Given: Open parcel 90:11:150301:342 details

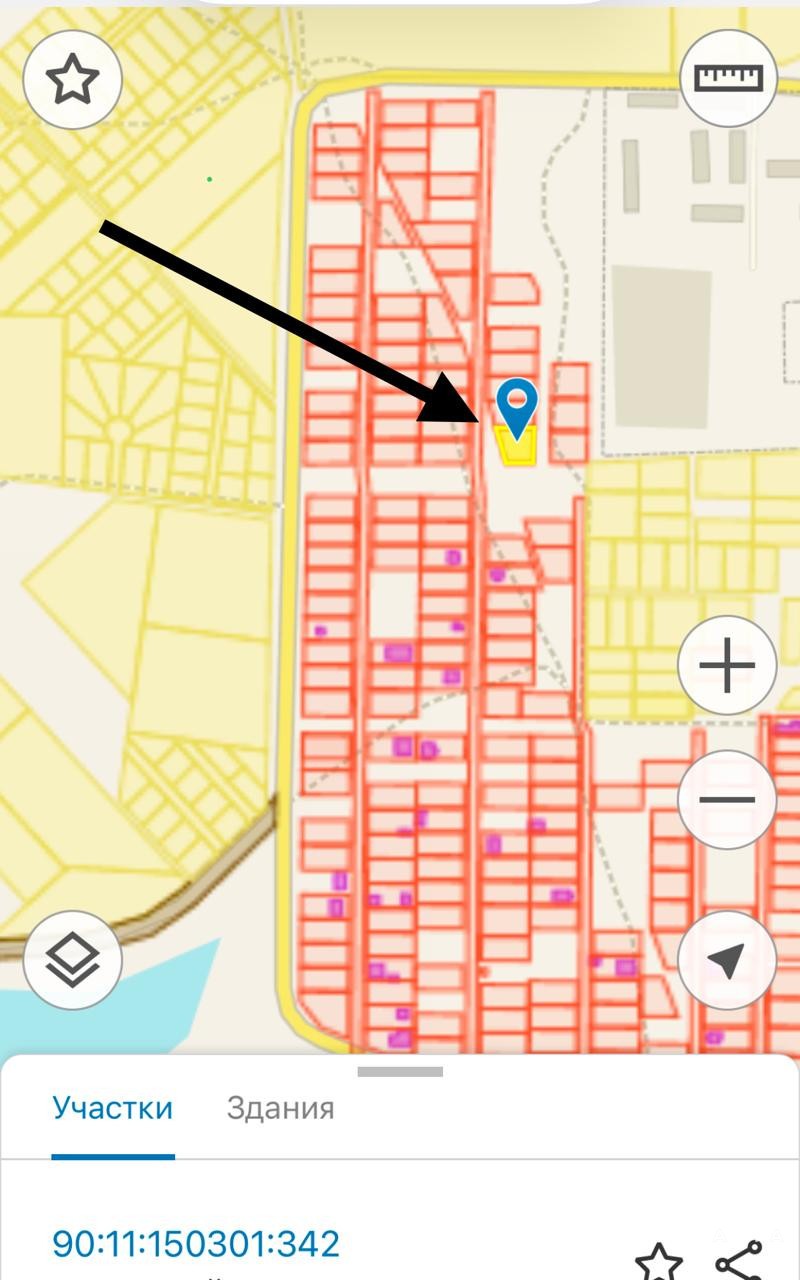Looking at the screenshot, I should pyautogui.click(x=196, y=1244).
